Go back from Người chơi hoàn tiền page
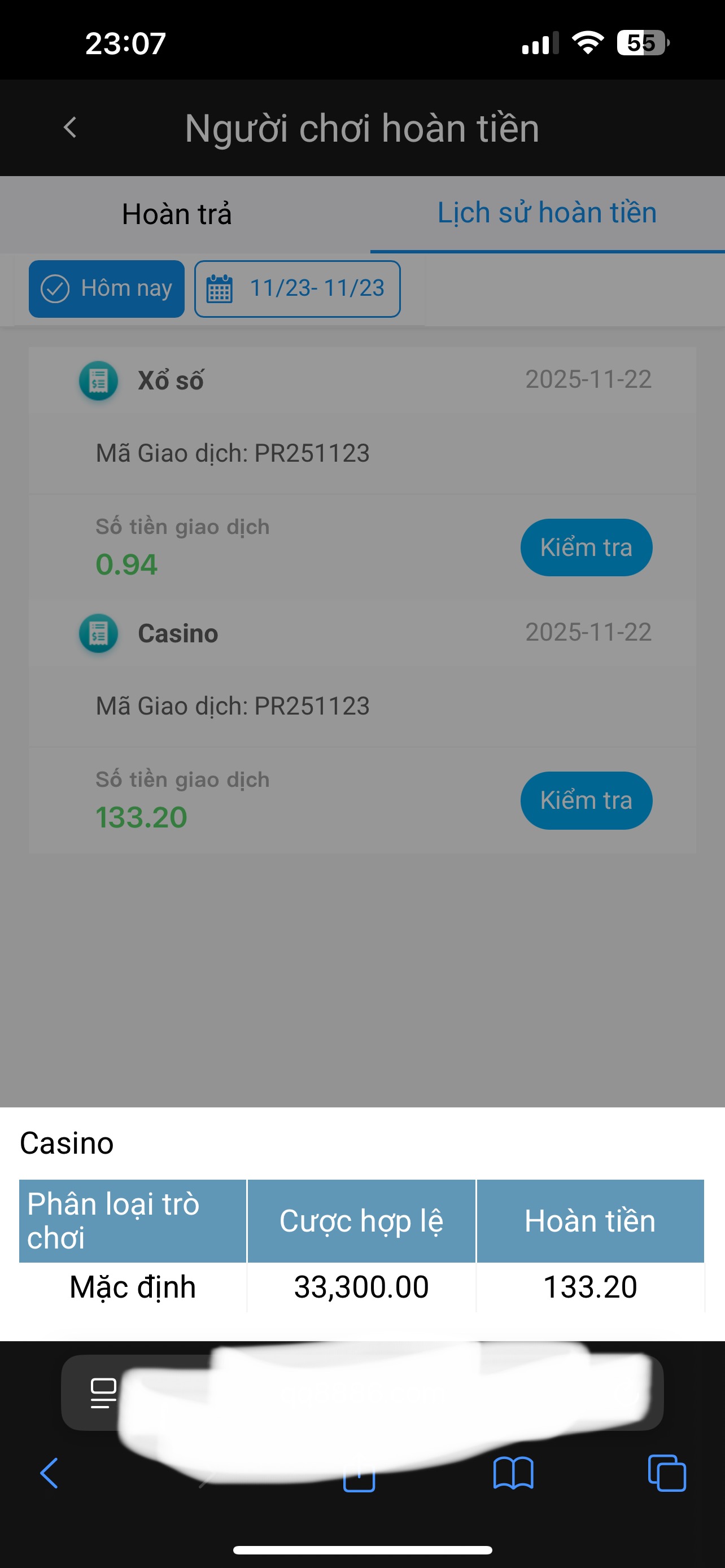 pyautogui.click(x=70, y=128)
